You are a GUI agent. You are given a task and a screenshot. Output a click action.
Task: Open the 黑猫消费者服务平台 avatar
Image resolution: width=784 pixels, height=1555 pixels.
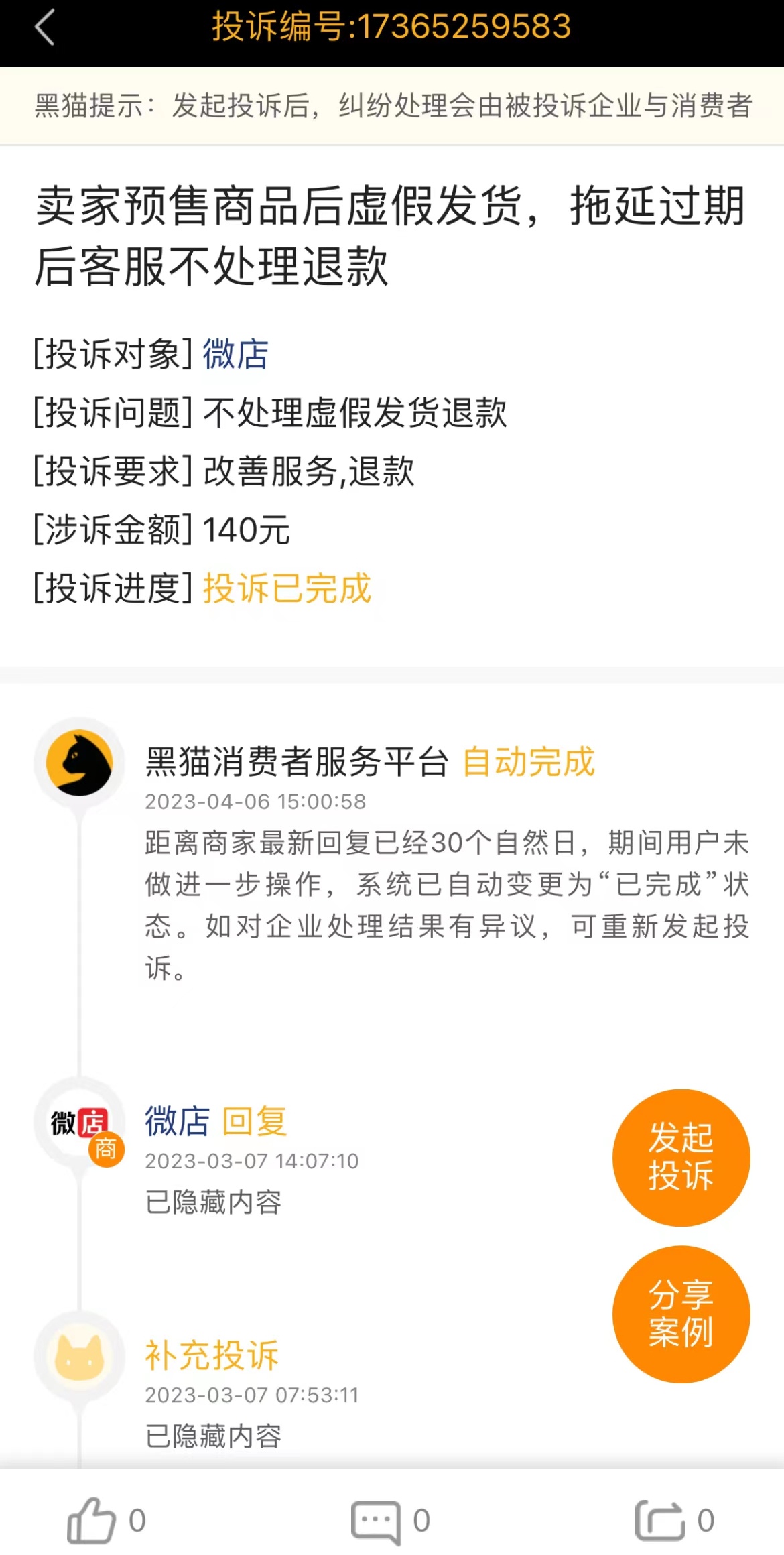79,763
